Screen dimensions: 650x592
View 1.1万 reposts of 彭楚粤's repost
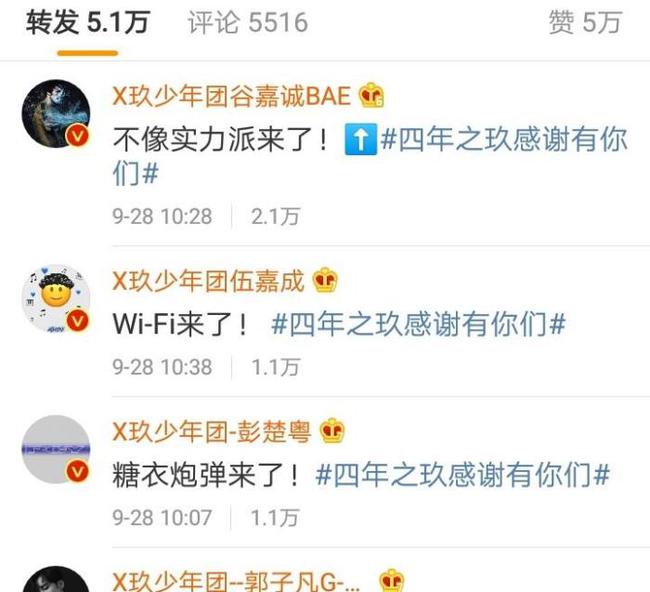click(275, 517)
